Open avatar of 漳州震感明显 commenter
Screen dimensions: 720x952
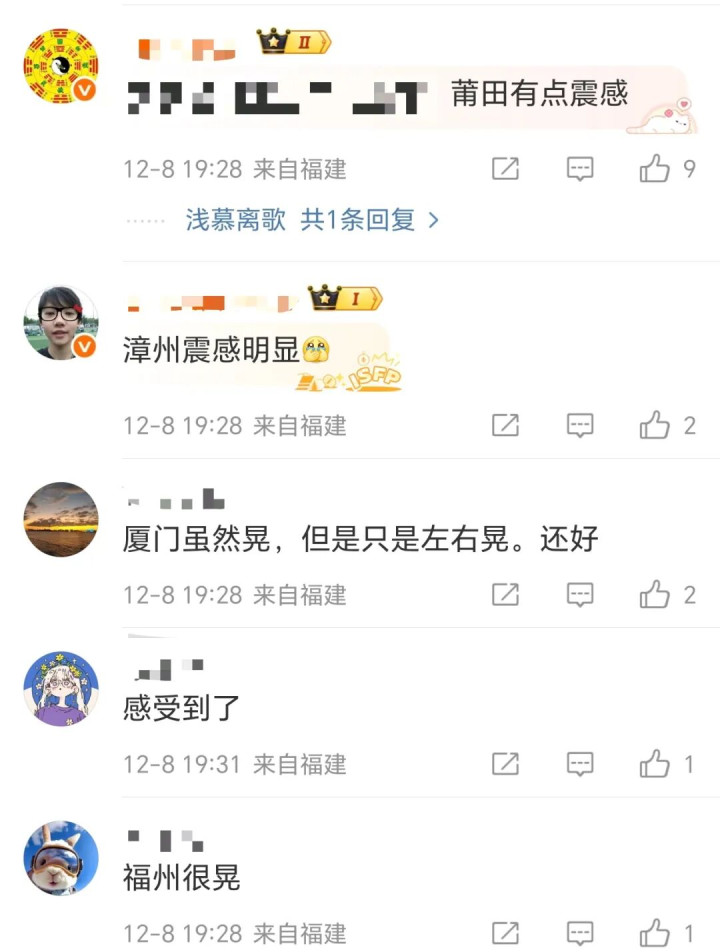tap(61, 323)
